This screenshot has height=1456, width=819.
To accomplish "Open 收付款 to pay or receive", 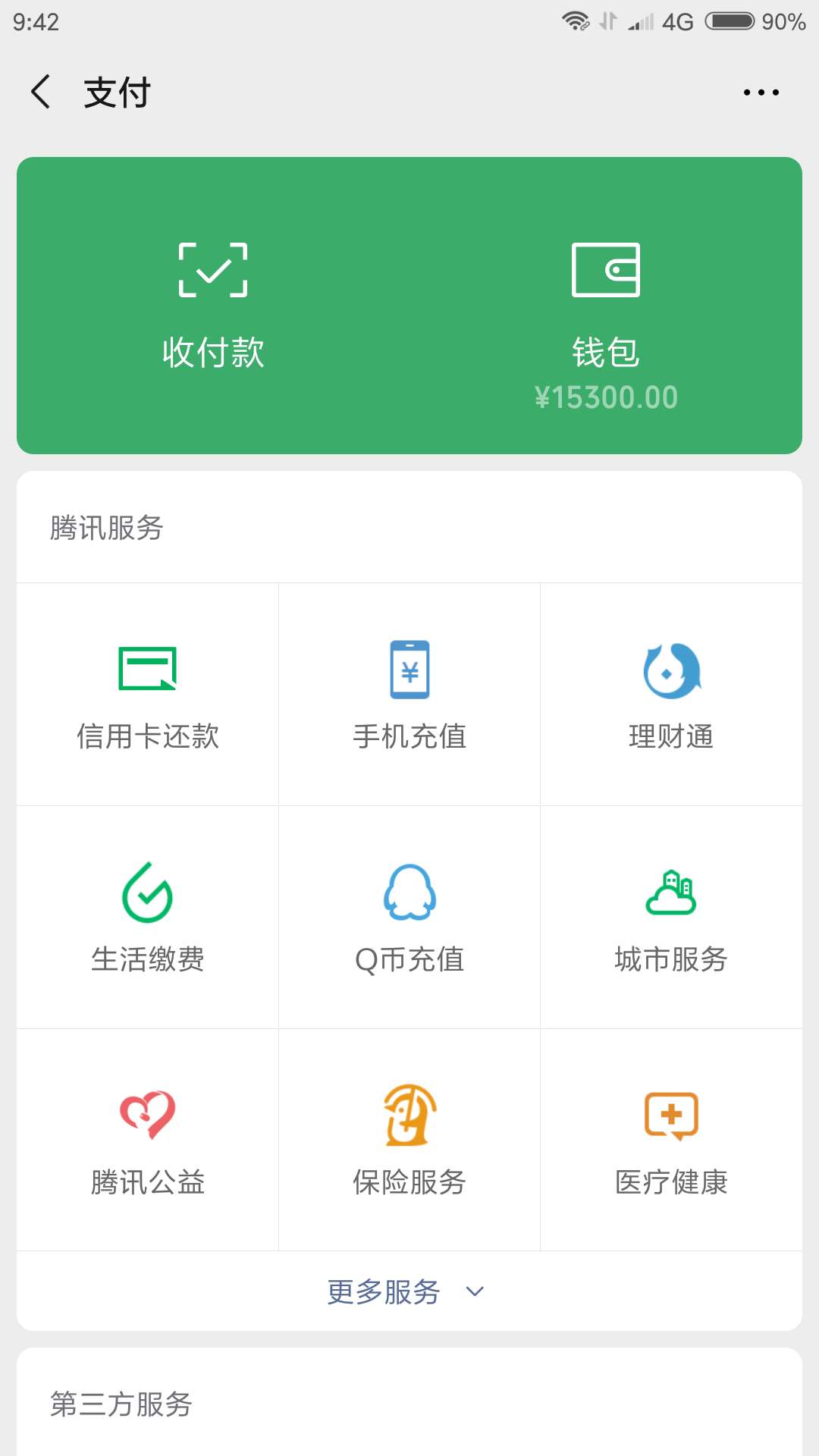I will click(213, 306).
